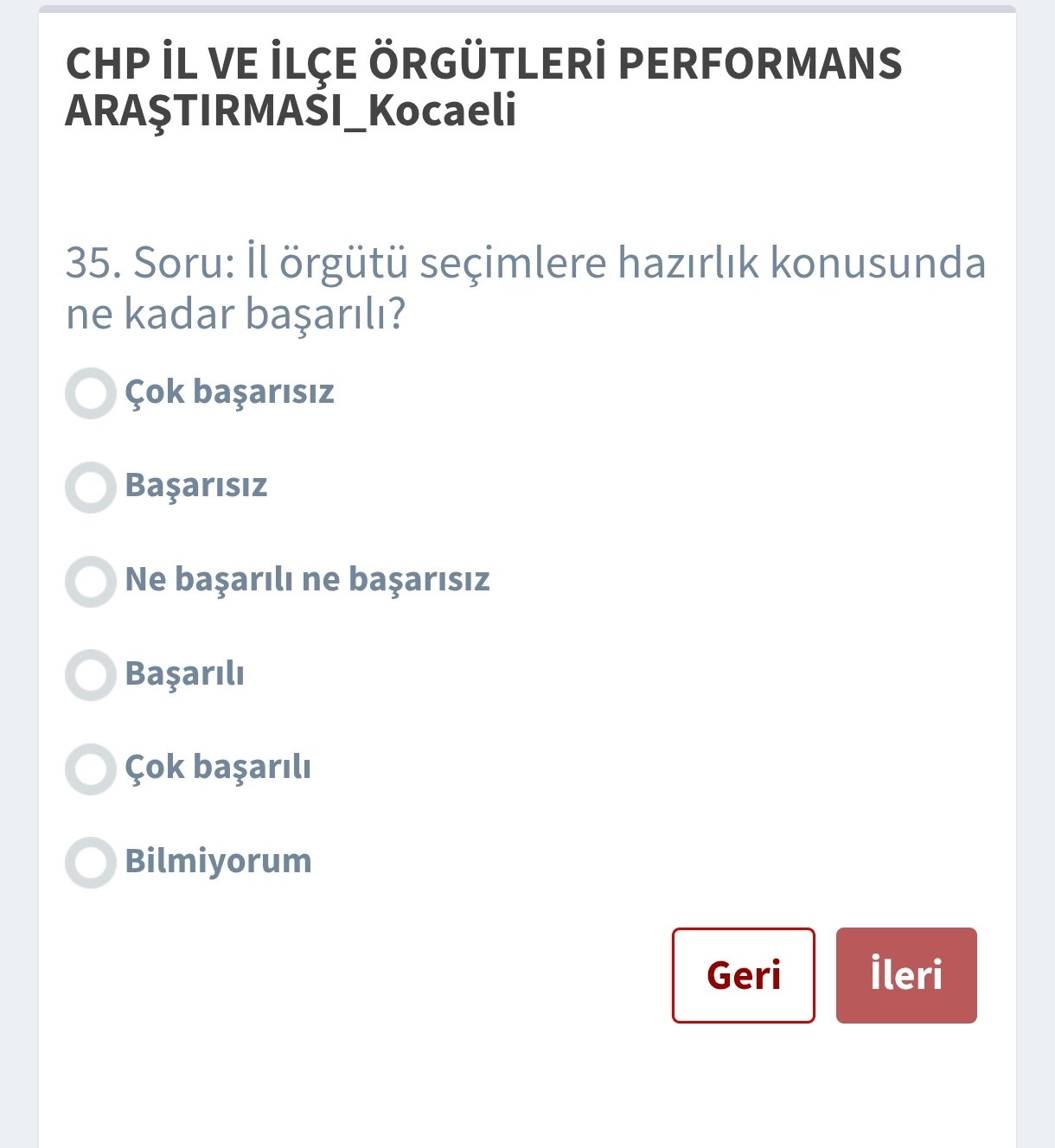1055x1148 pixels.
Task: Choose 'Bilmiyorum' as the response
Action: [91, 862]
